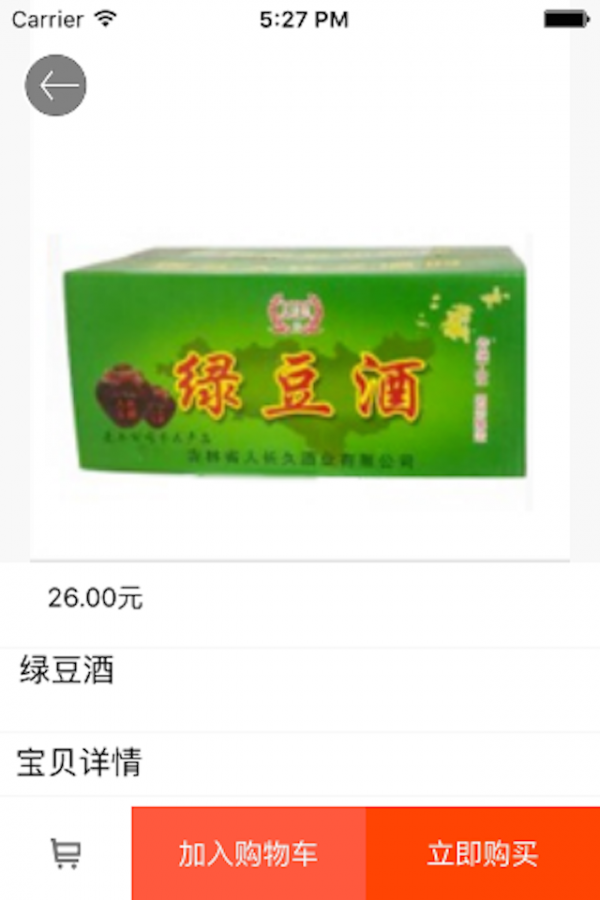This screenshot has width=600, height=900.
Task: Tap 加入购物车 to add to cart
Action: 248,853
